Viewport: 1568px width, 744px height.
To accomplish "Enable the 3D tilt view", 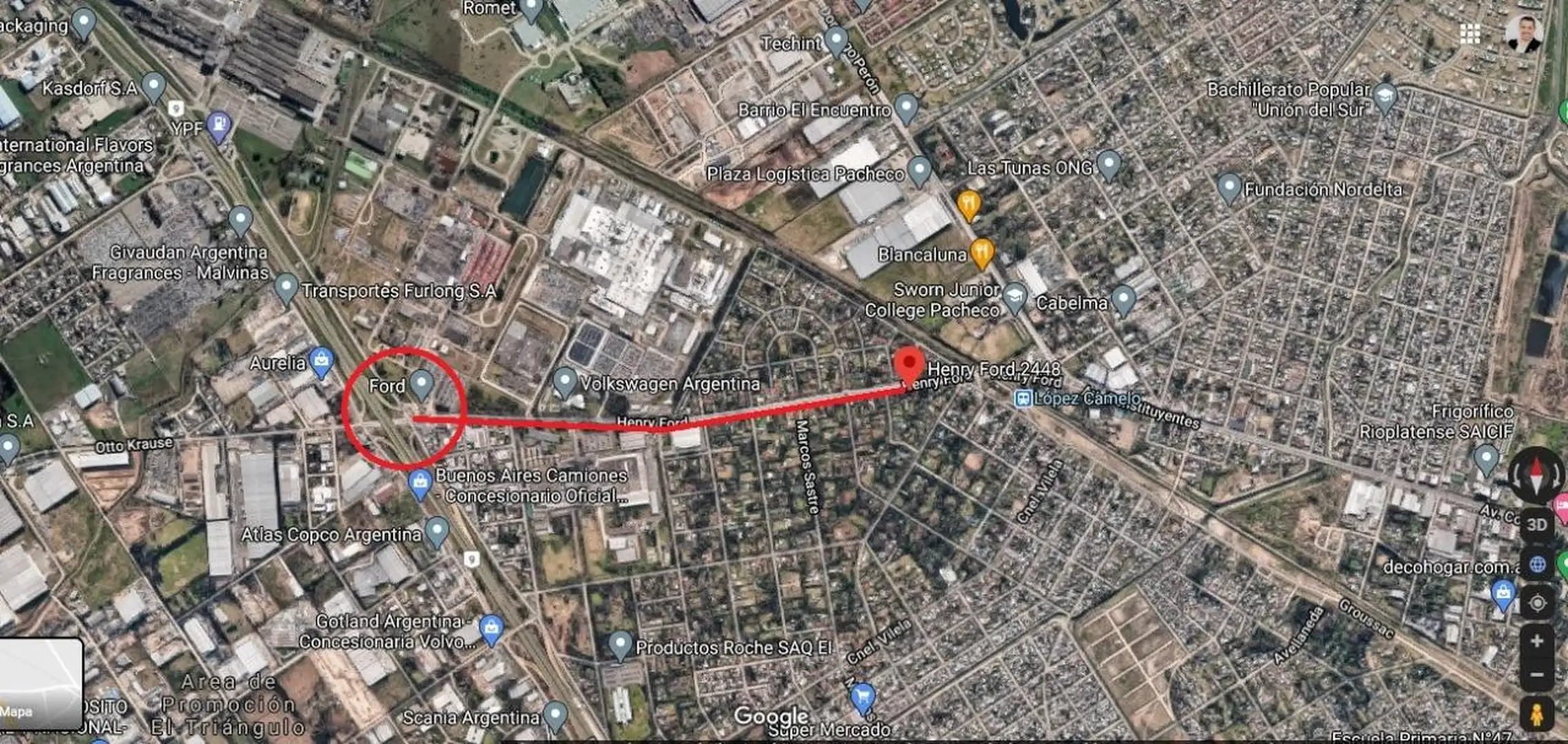I will (x=1536, y=525).
